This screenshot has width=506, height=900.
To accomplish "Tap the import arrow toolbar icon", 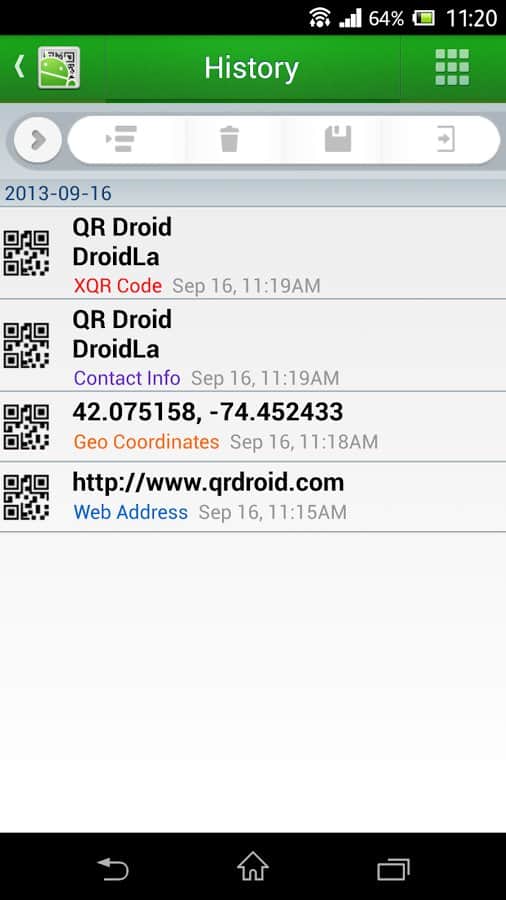I will point(446,139).
